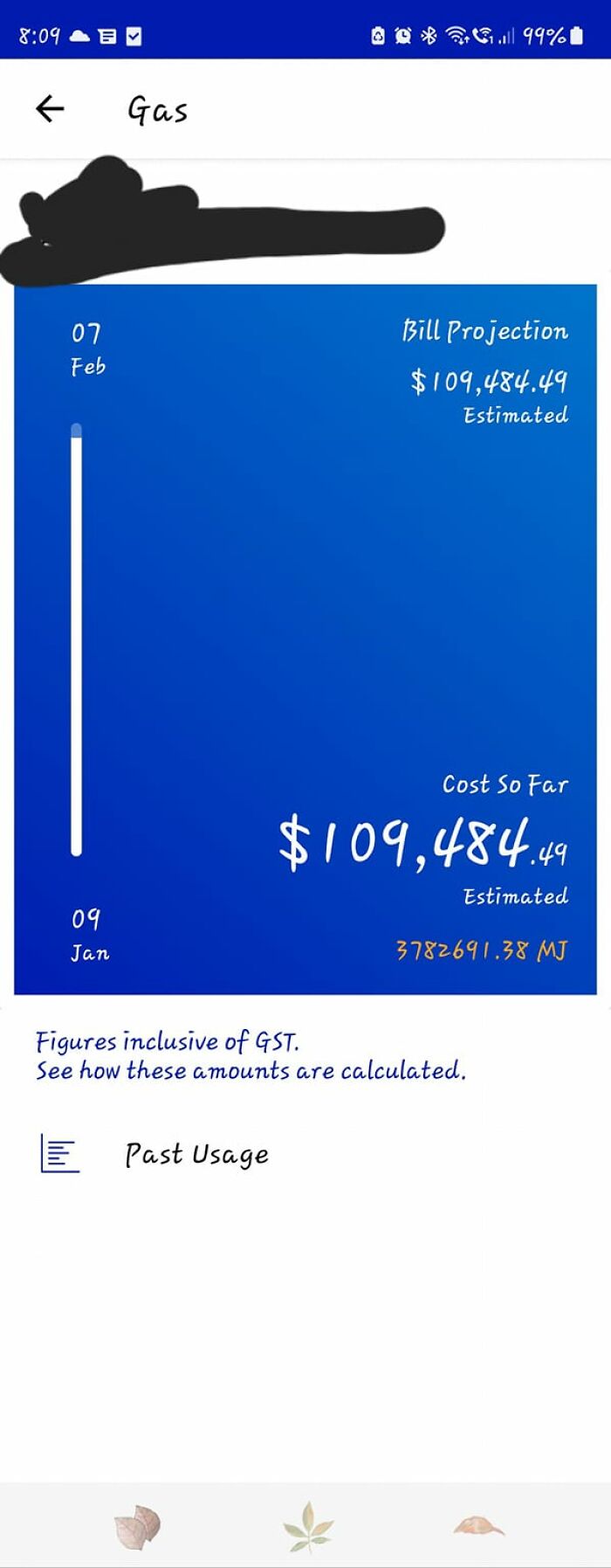The height and width of the screenshot is (1568, 611).
Task: Go back using the top arrow
Action: (50, 108)
